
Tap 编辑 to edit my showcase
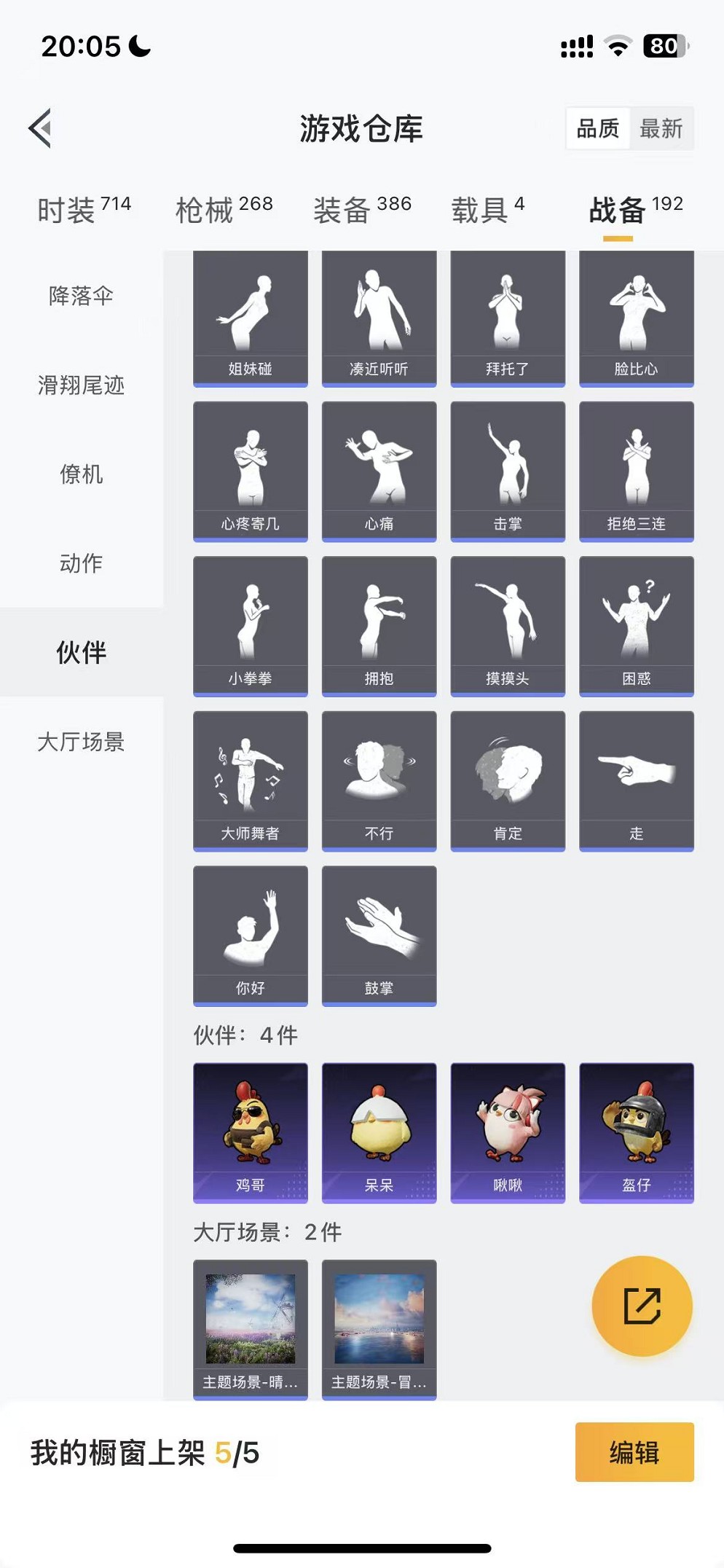point(634,1452)
